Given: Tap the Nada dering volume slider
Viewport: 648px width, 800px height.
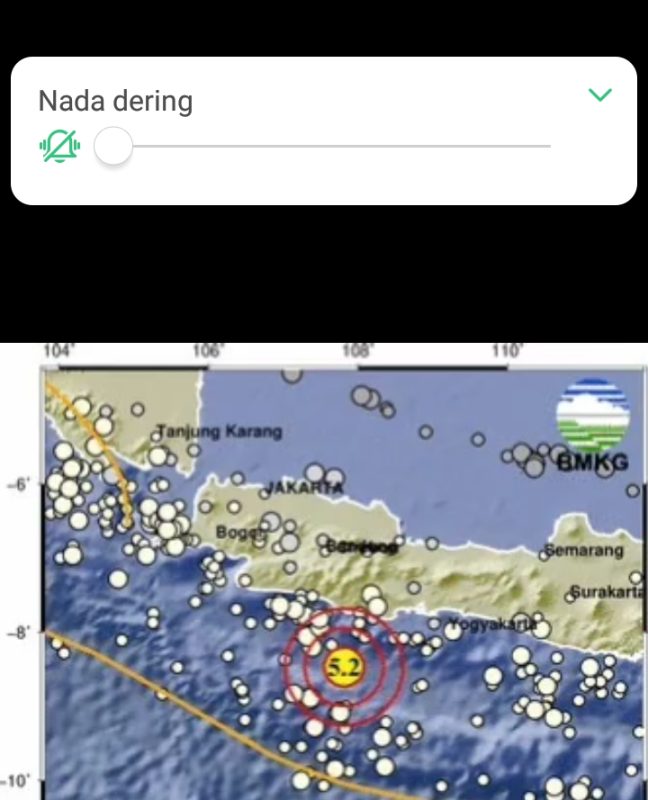Looking at the screenshot, I should [330, 147].
